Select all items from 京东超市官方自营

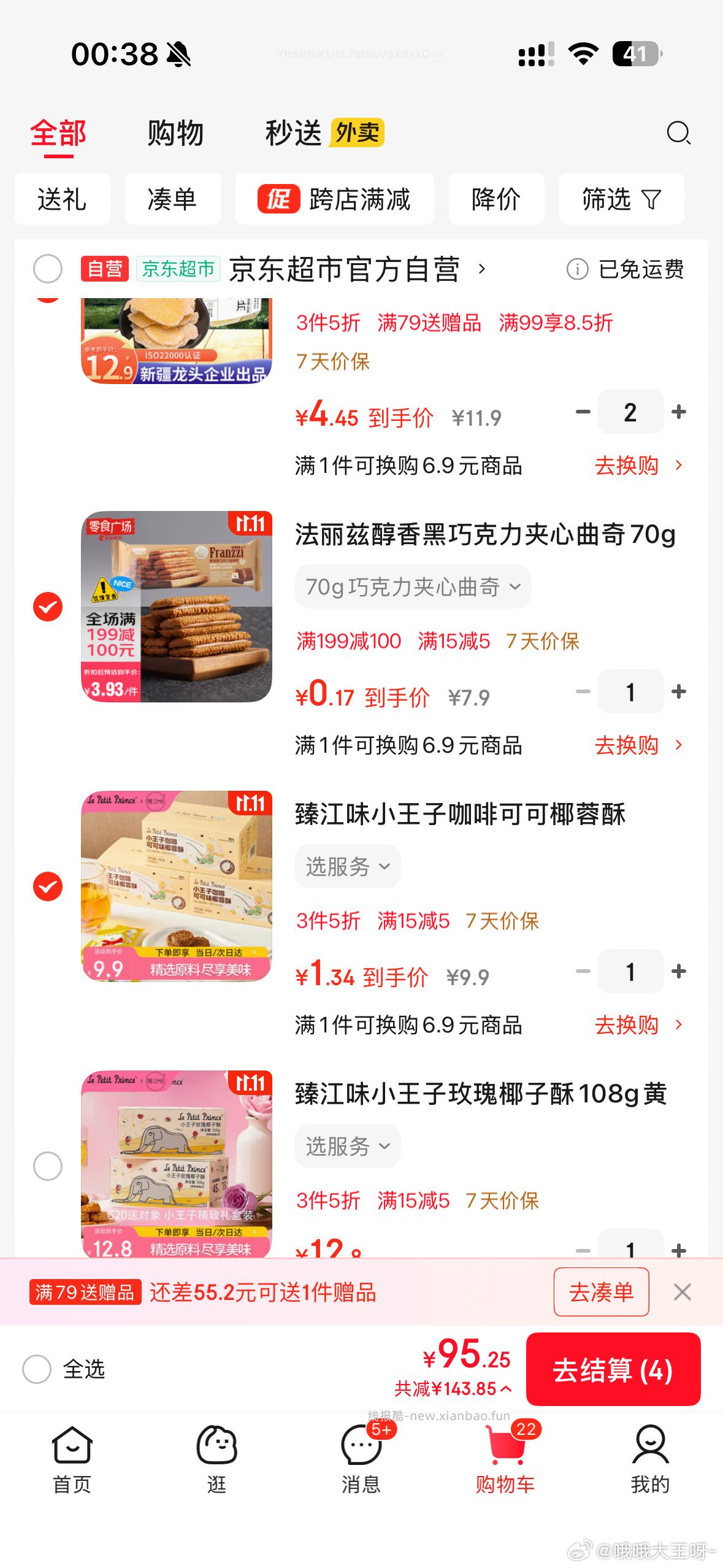48,269
